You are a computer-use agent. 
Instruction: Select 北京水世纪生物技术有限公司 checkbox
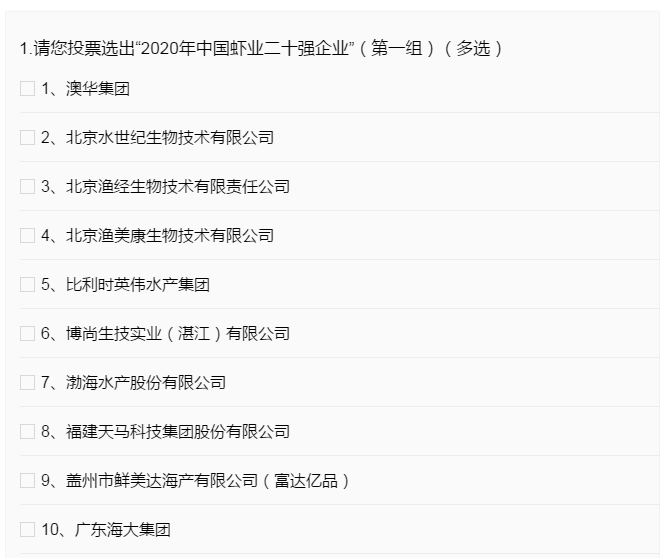[27, 138]
